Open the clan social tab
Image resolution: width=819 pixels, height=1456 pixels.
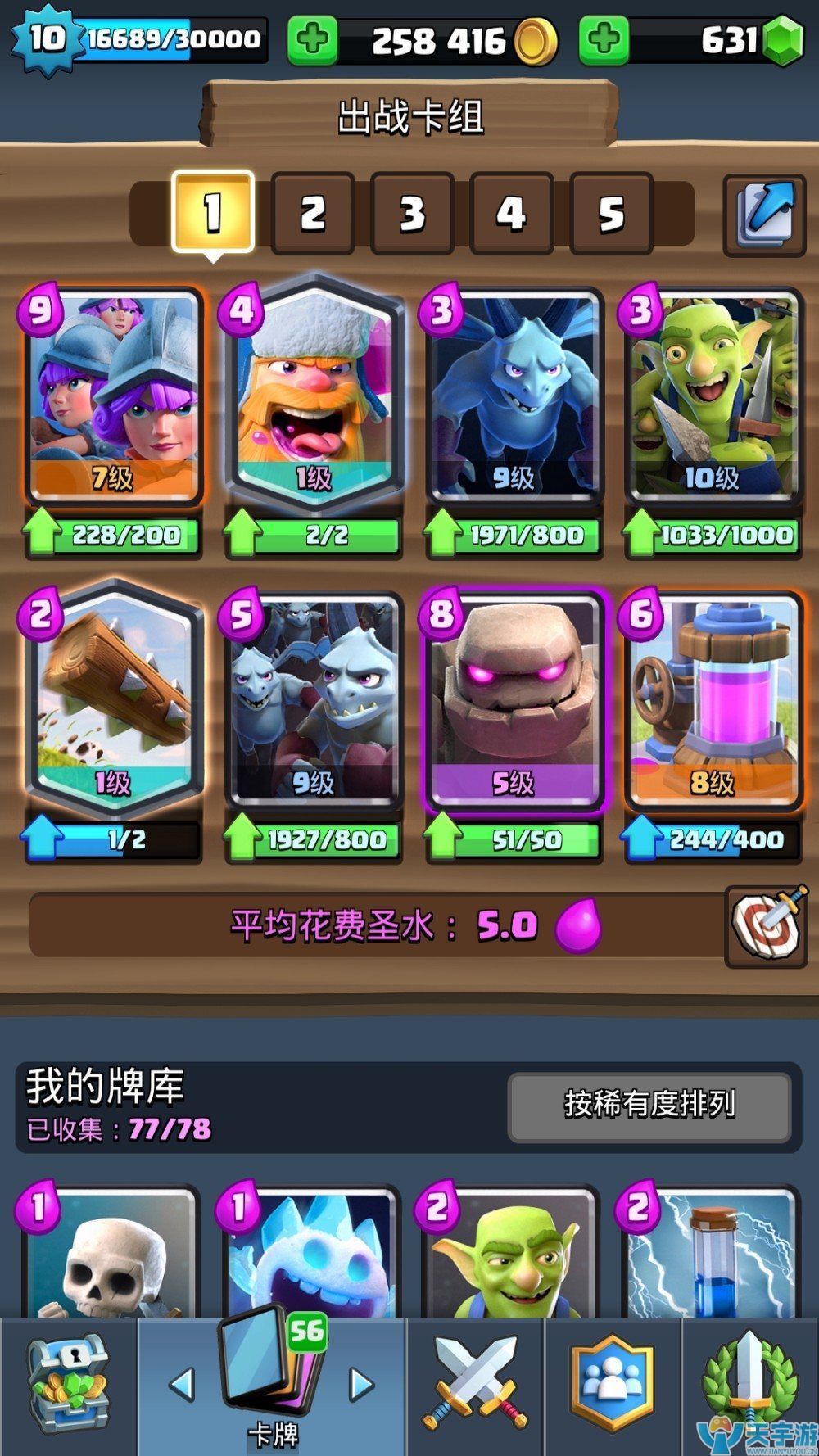click(612, 1386)
